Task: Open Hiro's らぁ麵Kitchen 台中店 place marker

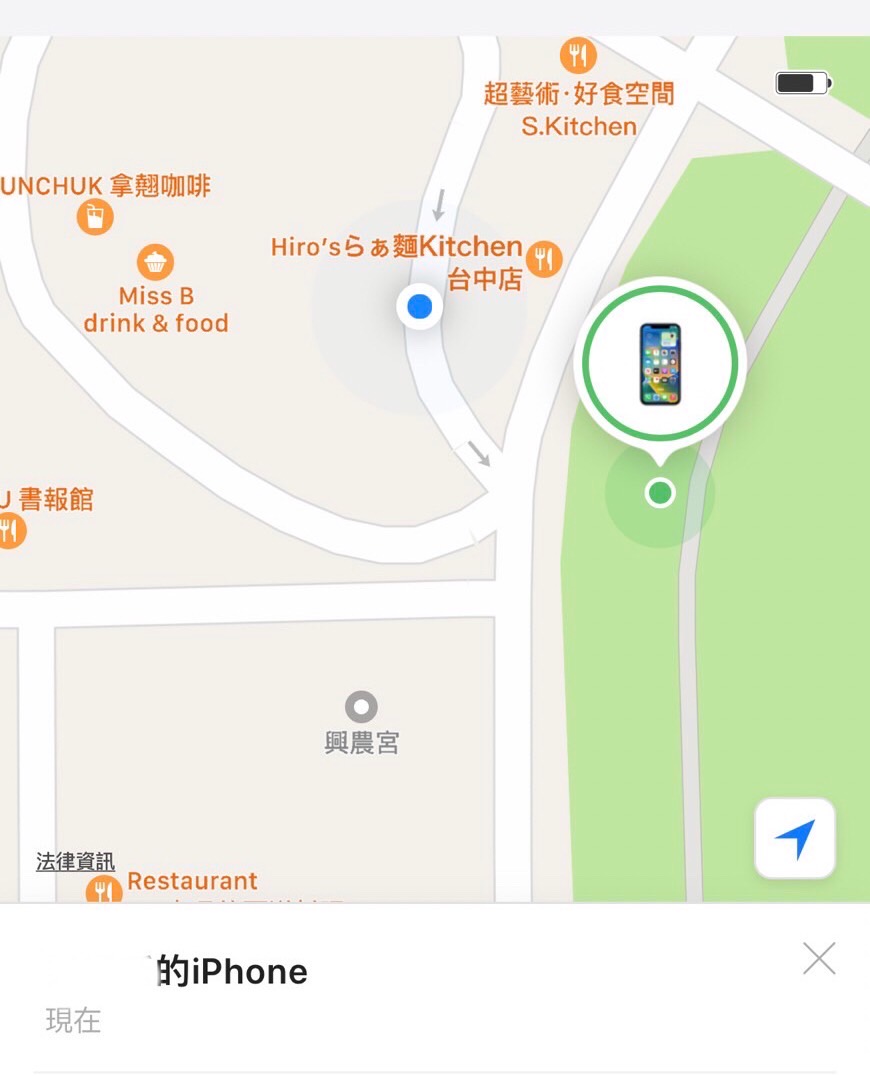Action: click(544, 259)
